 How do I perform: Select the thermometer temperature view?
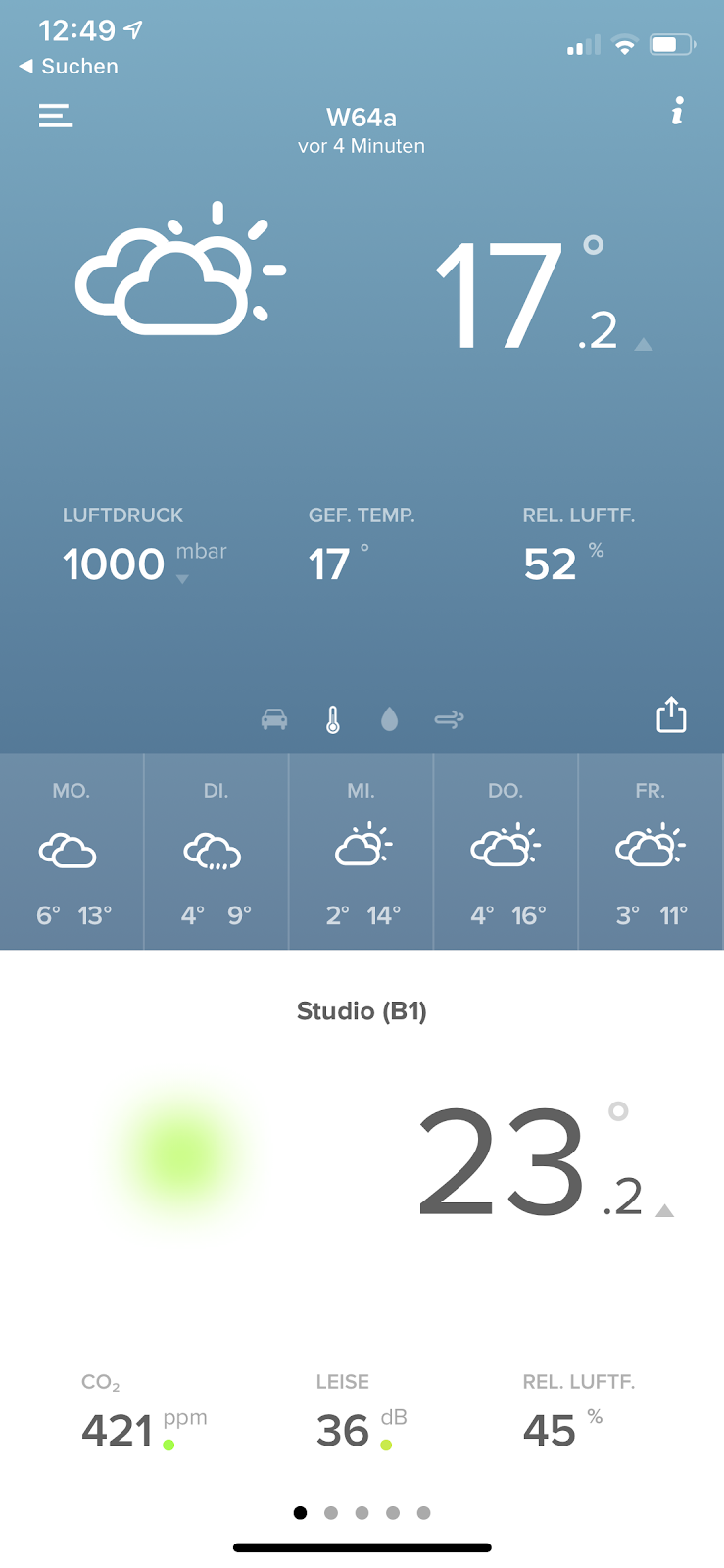click(x=333, y=719)
